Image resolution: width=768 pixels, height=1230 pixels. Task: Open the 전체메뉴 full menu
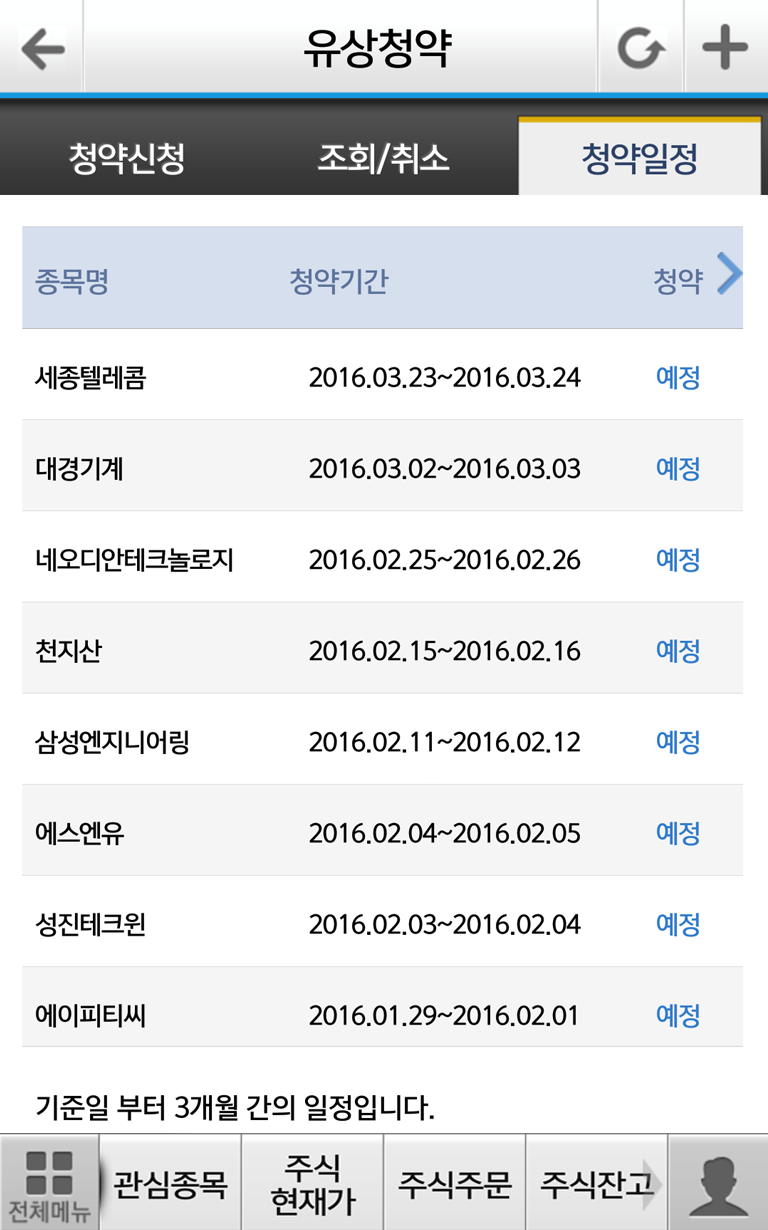49,1184
